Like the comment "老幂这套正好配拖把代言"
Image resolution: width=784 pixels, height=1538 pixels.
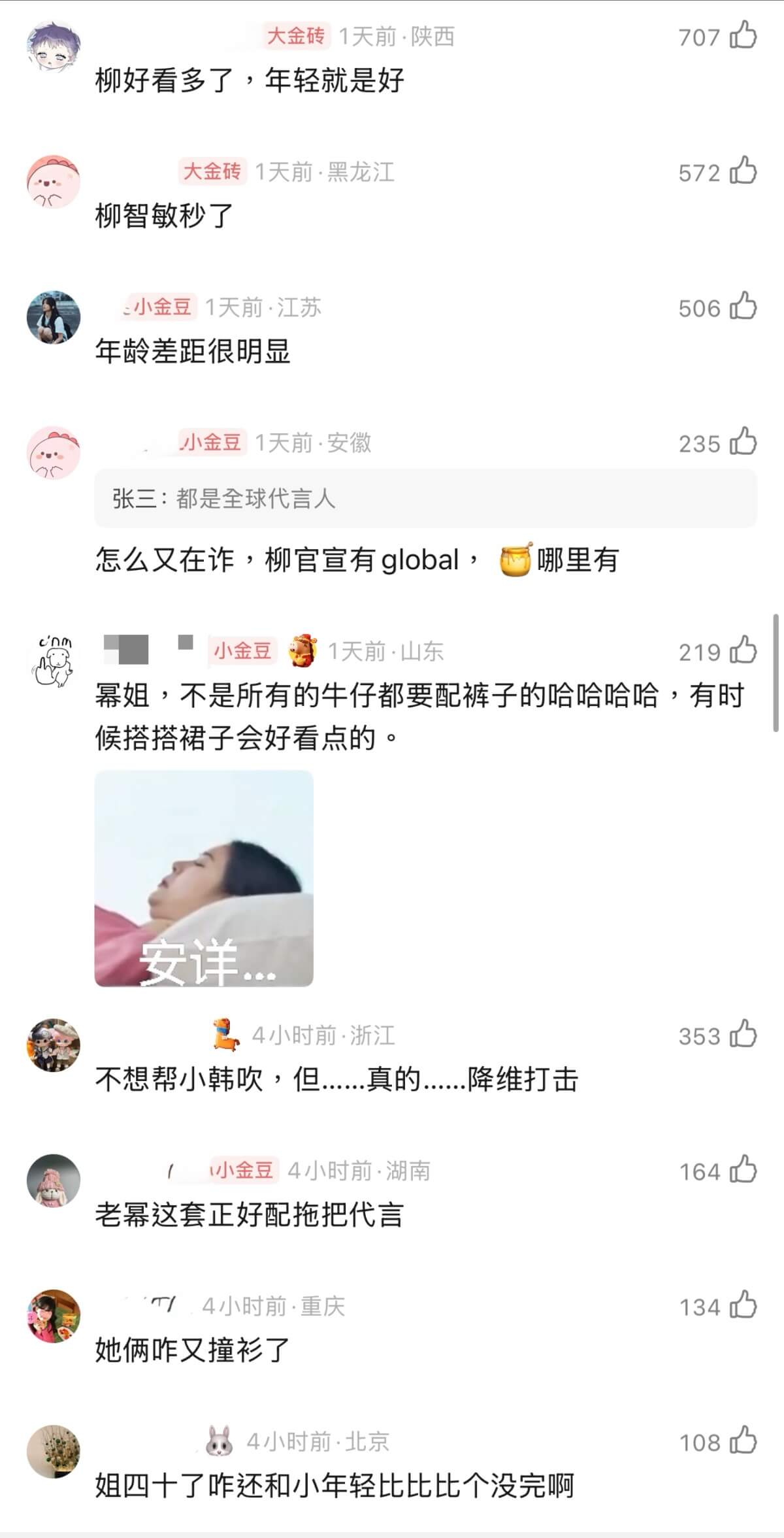(743, 1170)
